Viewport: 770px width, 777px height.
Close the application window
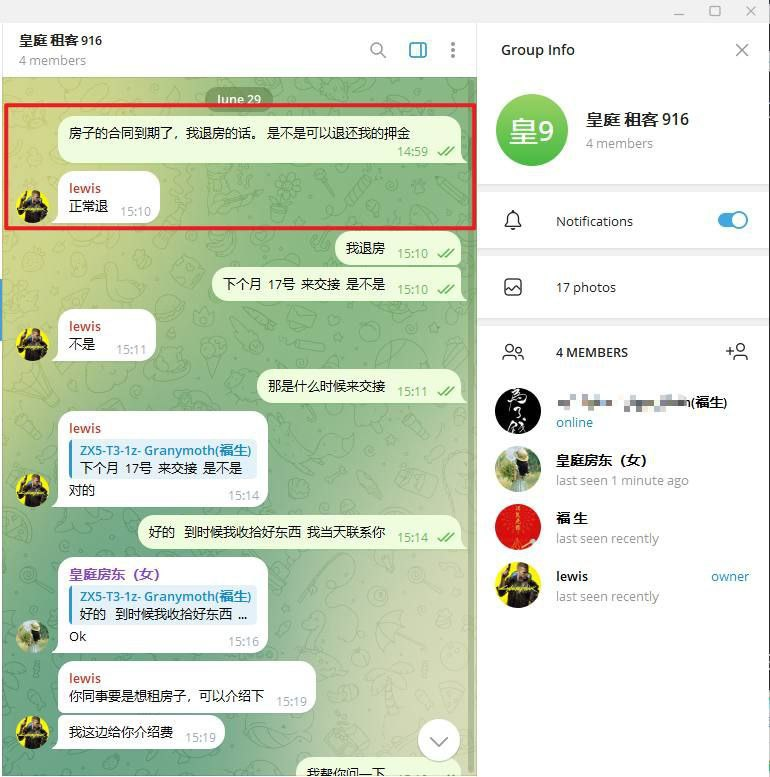(x=752, y=11)
